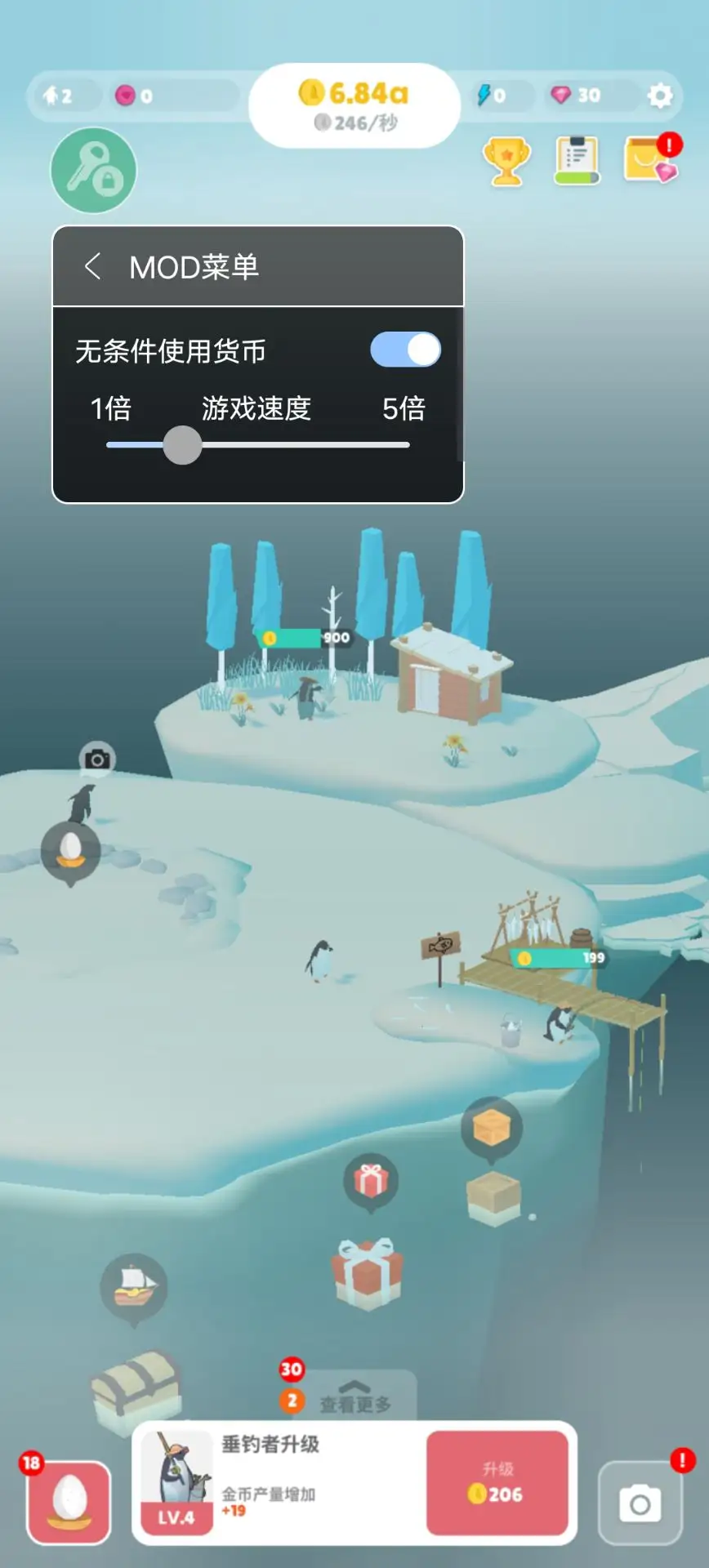Open the quest clipboard icon
This screenshot has width=709, height=1568.
coord(577,160)
